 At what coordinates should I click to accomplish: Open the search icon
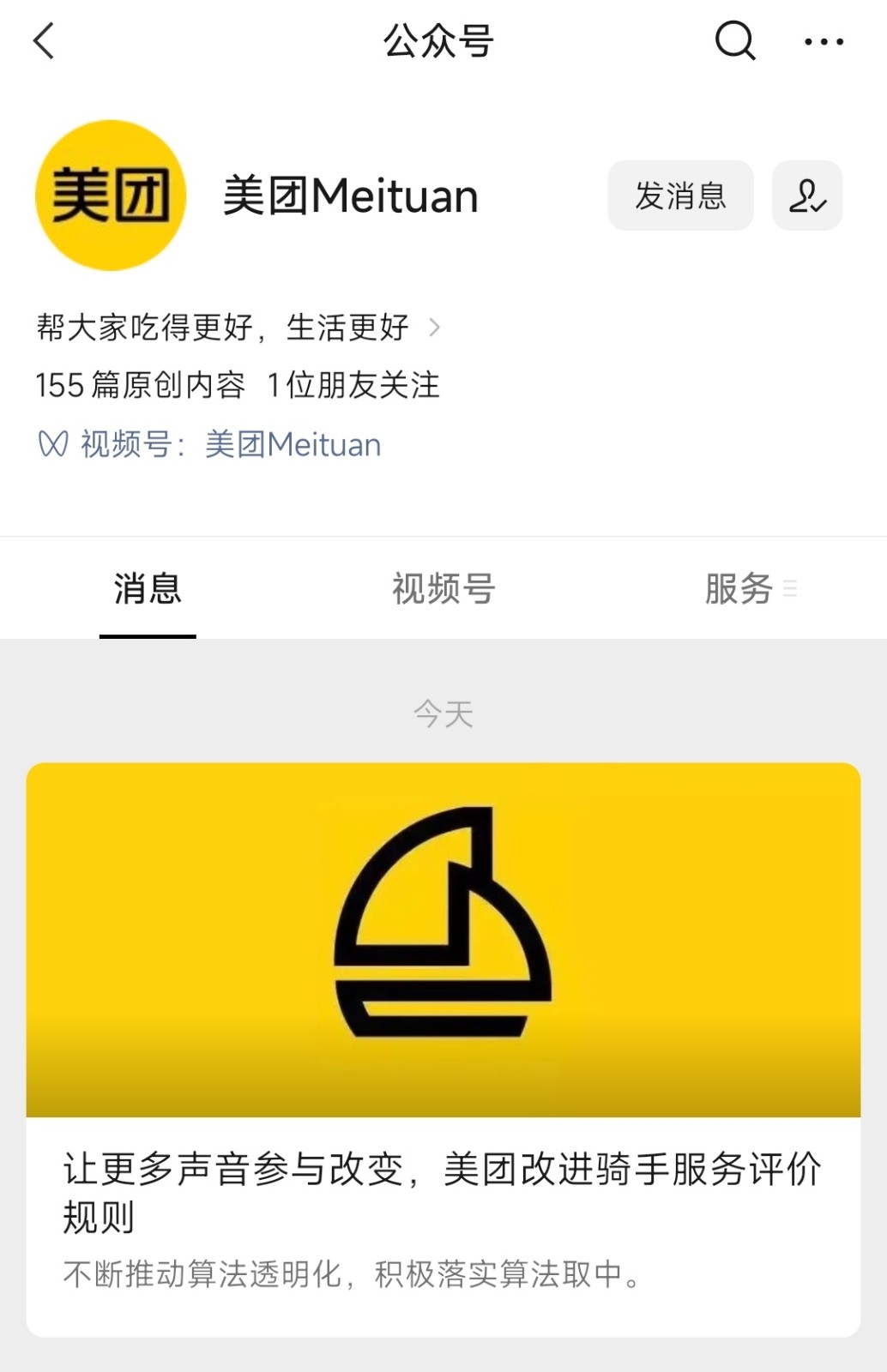click(733, 41)
